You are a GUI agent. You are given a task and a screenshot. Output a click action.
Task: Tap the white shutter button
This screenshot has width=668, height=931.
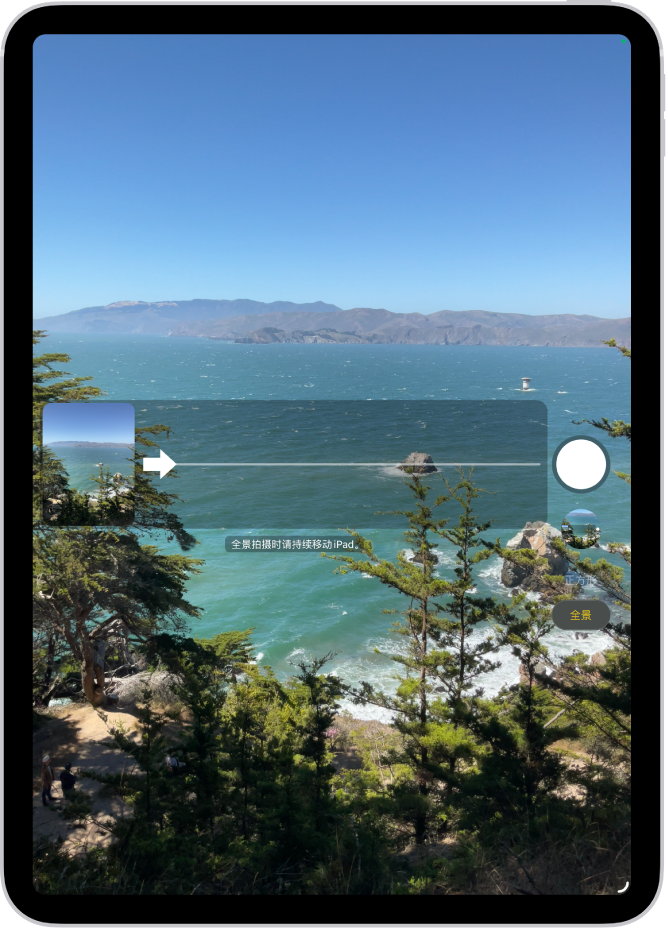(x=581, y=465)
